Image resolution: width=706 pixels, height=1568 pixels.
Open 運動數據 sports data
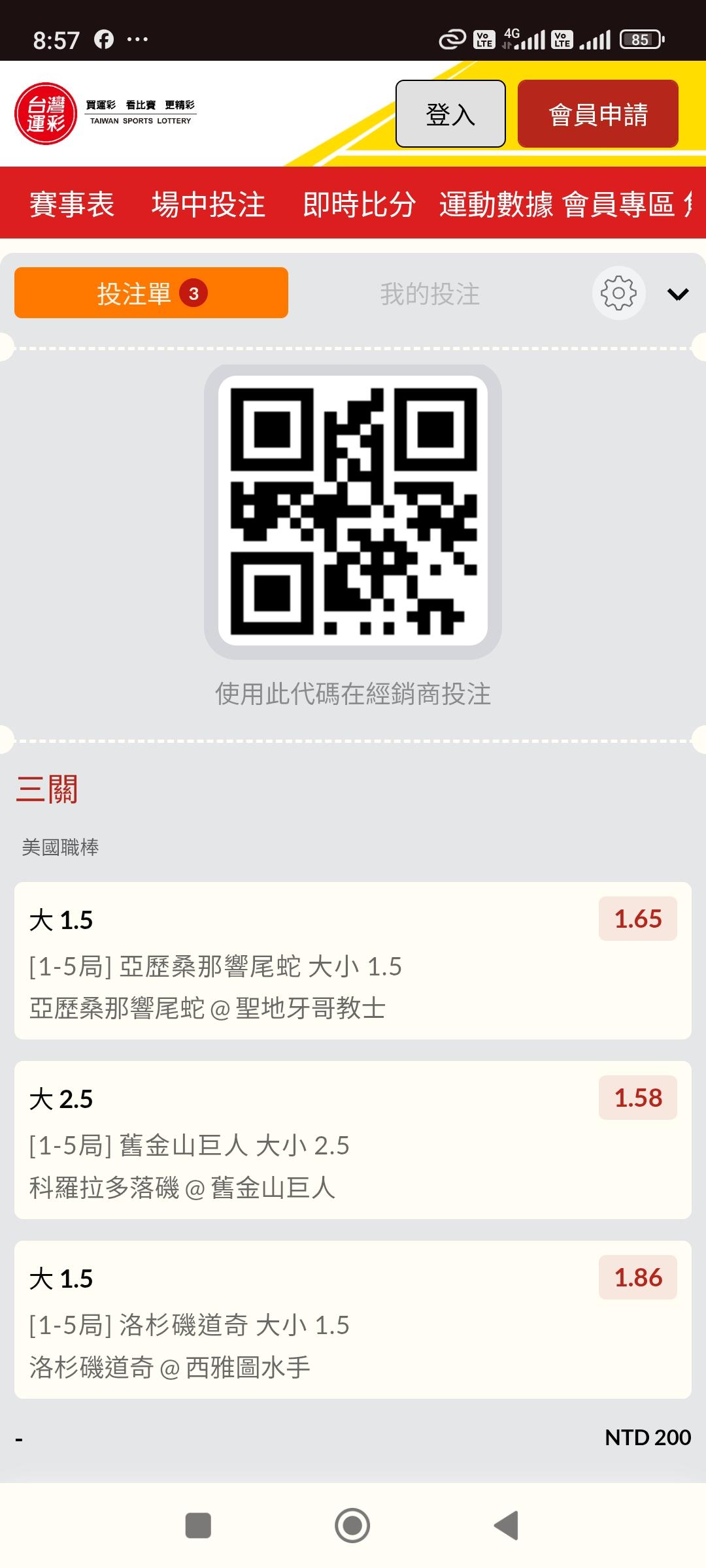click(496, 204)
